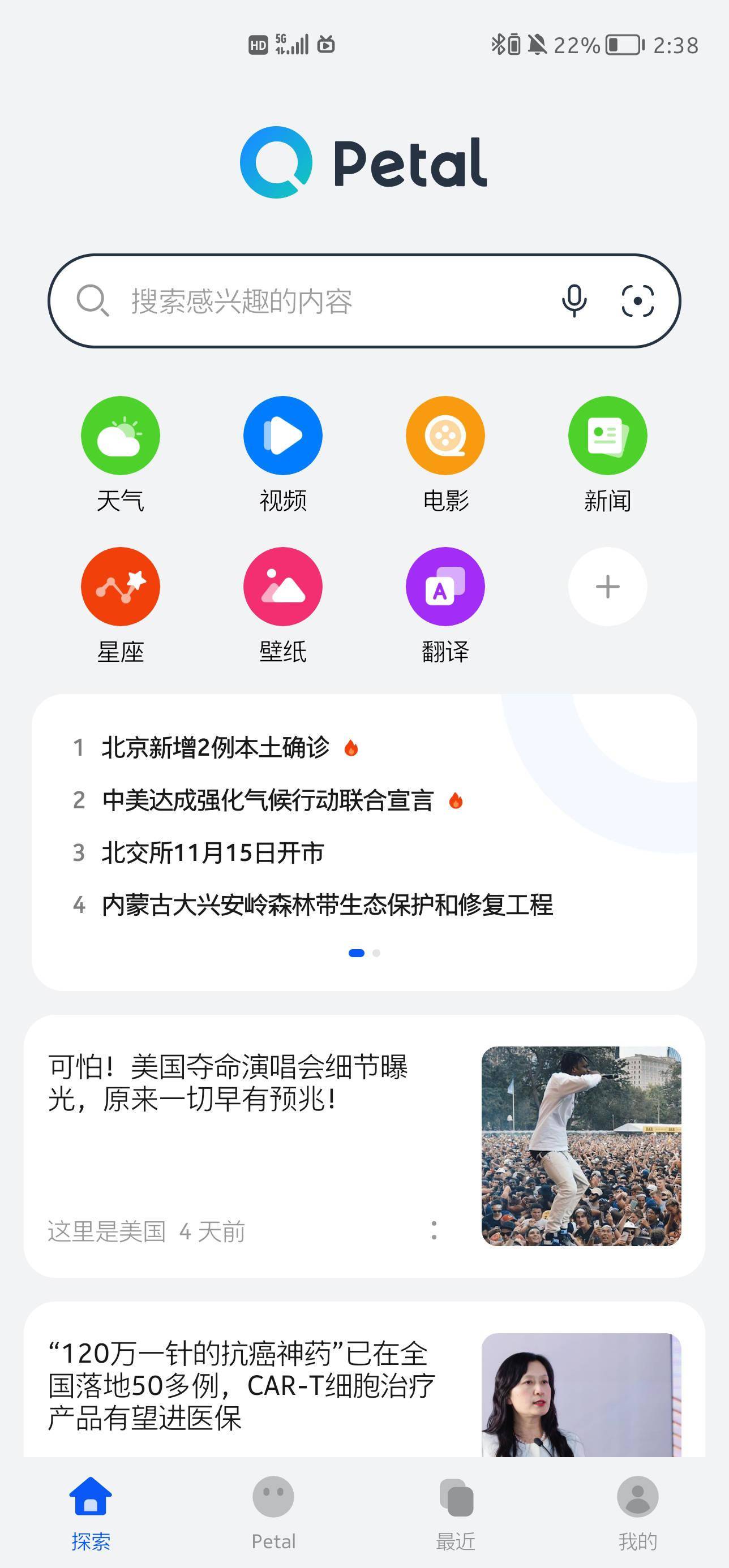Open the 星座 horoscope shortcut
Image resolution: width=729 pixels, height=1568 pixels.
pyautogui.click(x=121, y=587)
